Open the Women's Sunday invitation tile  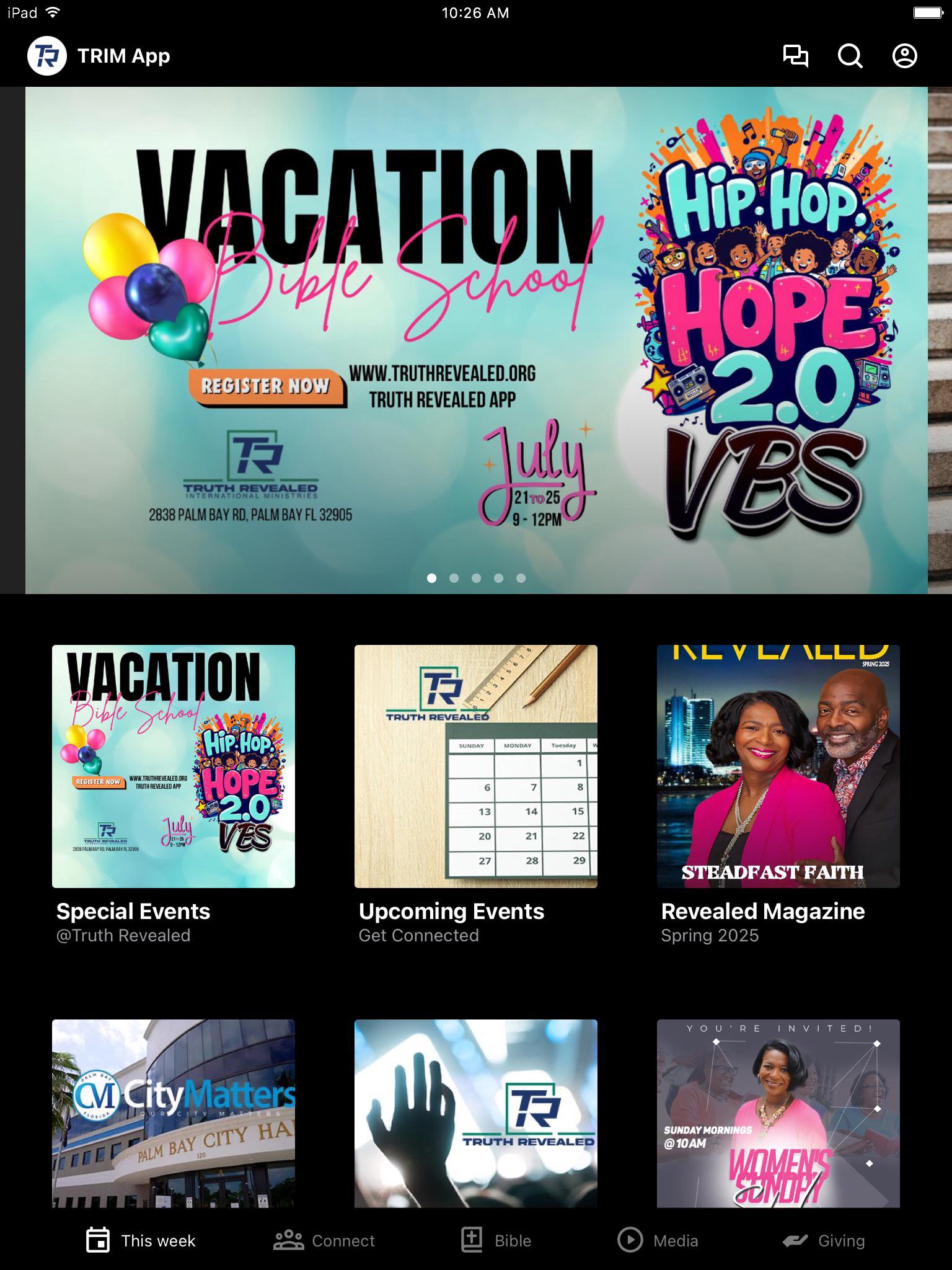click(x=778, y=1112)
